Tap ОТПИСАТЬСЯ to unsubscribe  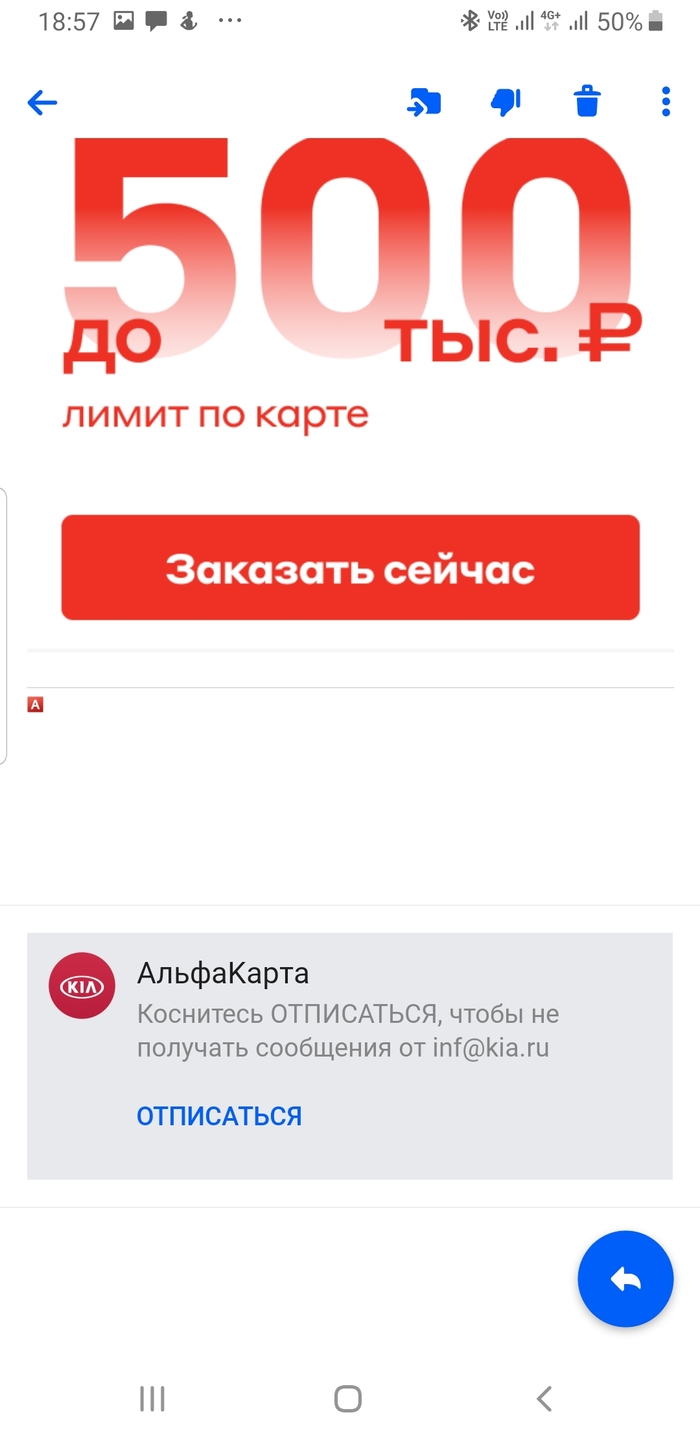pyautogui.click(x=219, y=1116)
